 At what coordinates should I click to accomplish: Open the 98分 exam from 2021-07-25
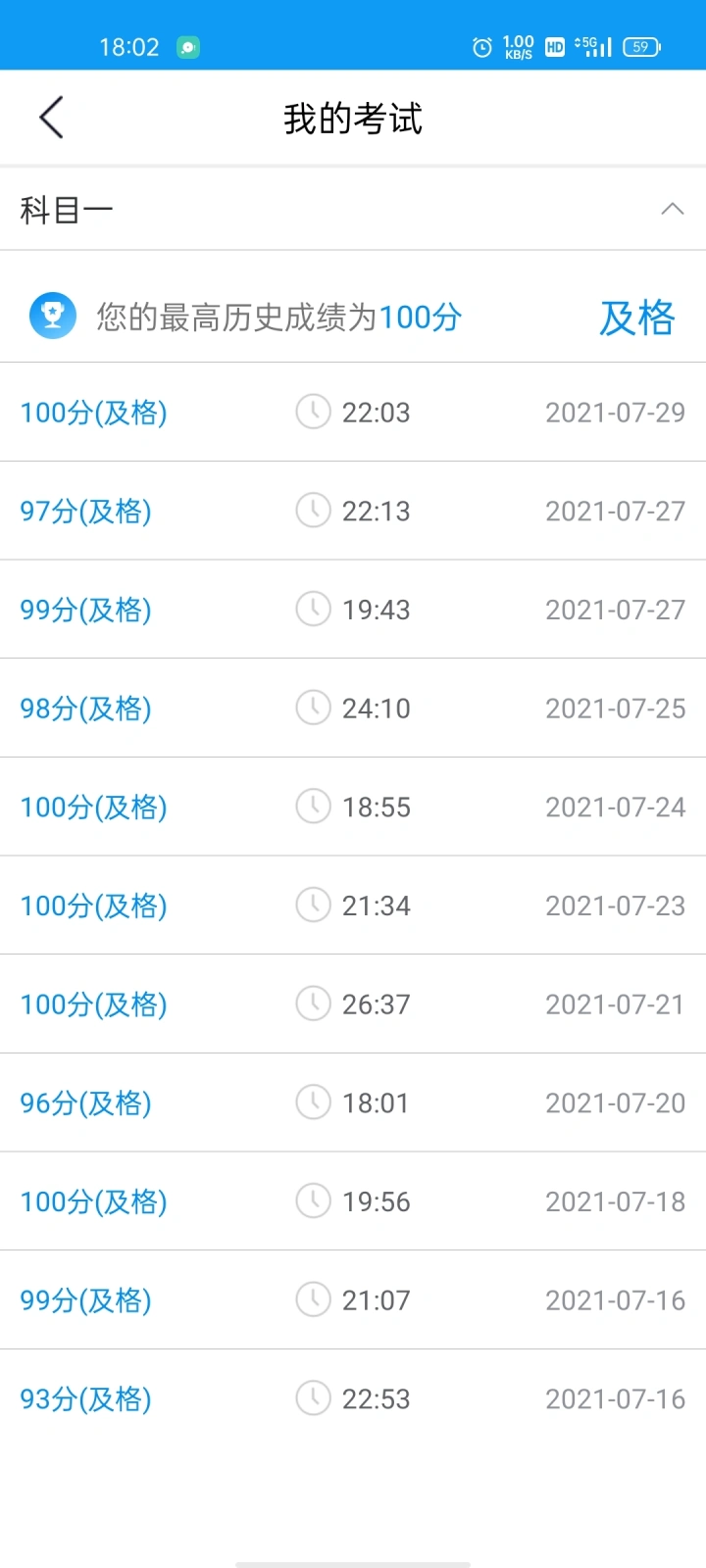coord(353,708)
